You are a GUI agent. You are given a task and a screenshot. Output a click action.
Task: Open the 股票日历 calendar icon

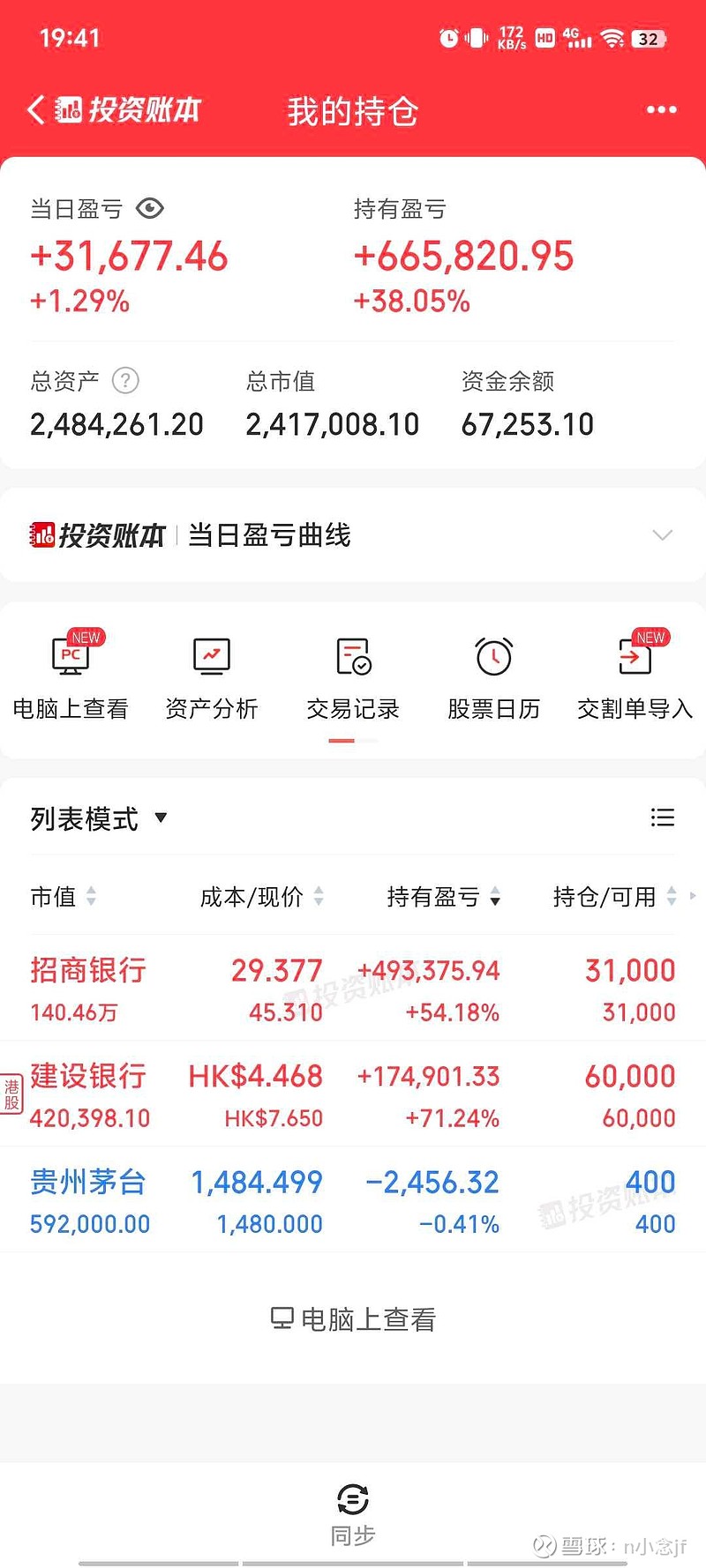pyautogui.click(x=494, y=657)
